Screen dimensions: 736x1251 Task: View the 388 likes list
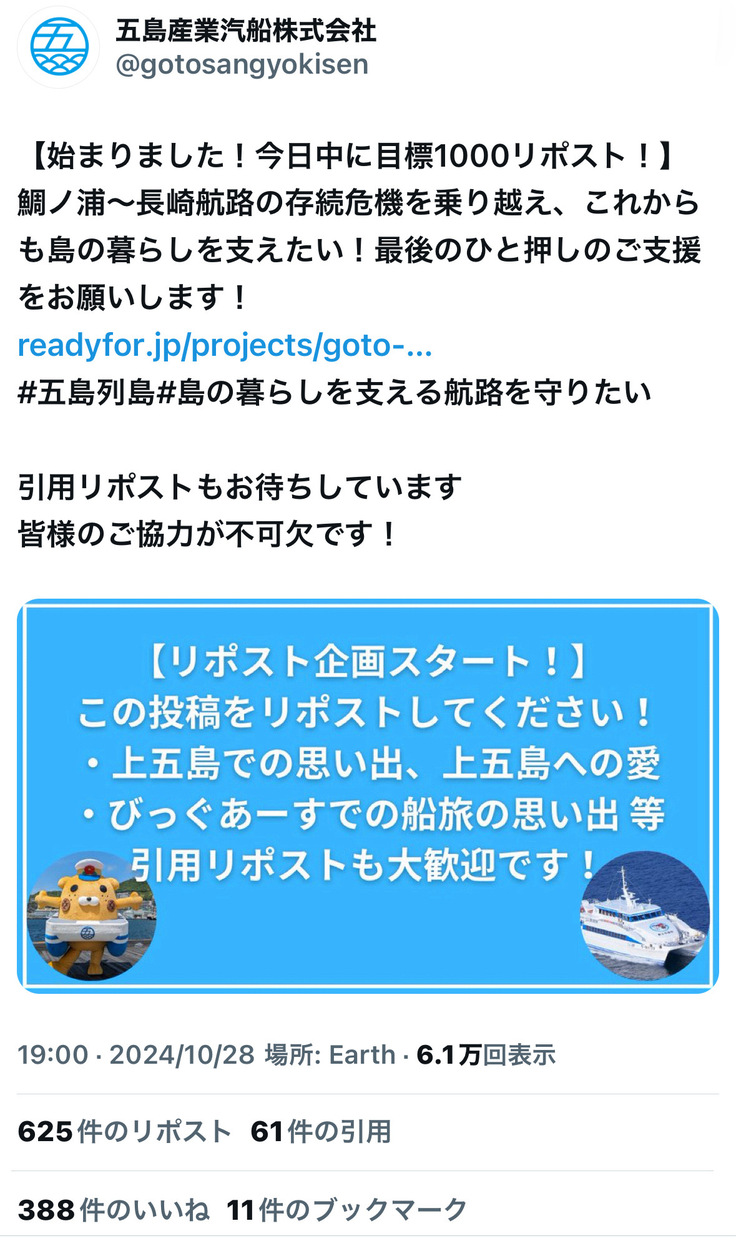point(114,1210)
